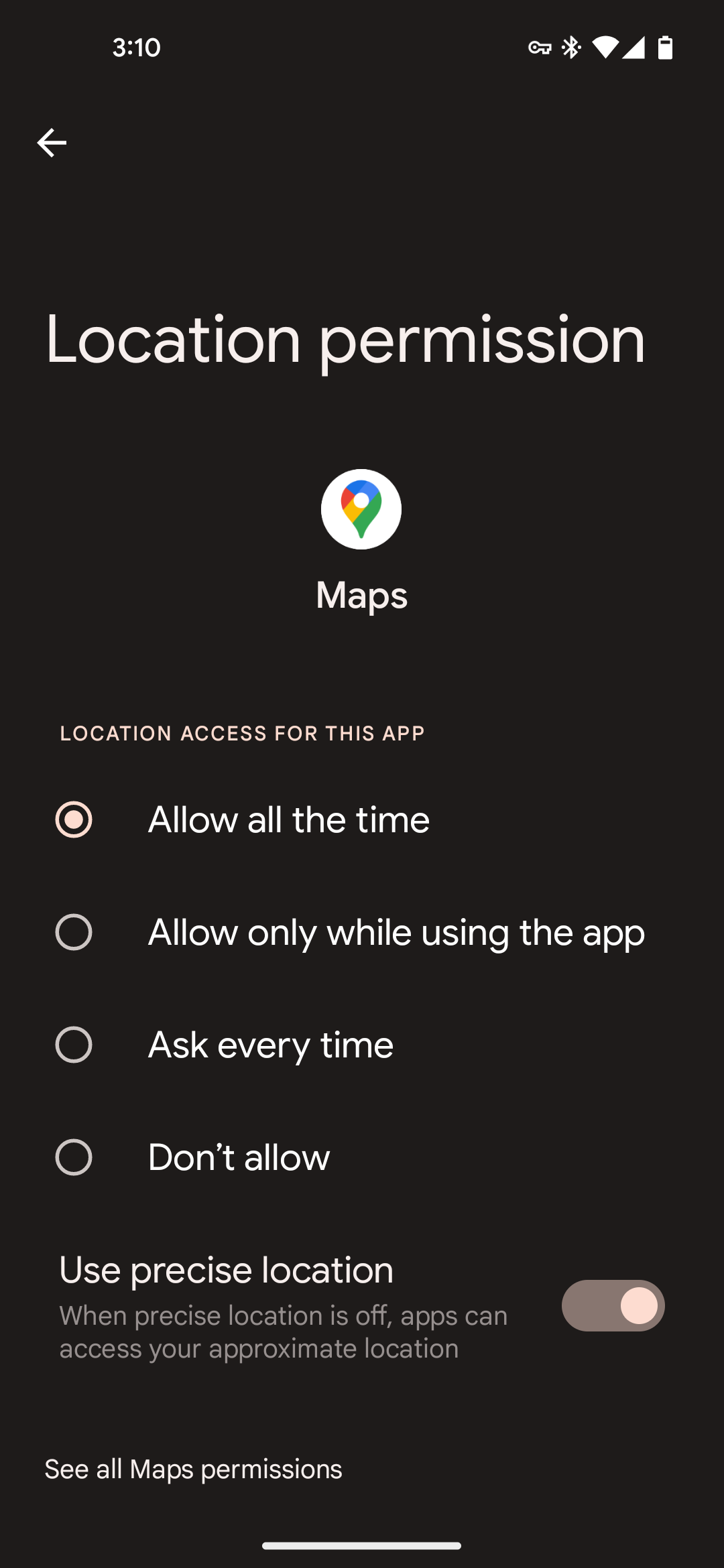This screenshot has height=1568, width=724.
Task: Turn off Use precise location
Action: coord(613,1305)
